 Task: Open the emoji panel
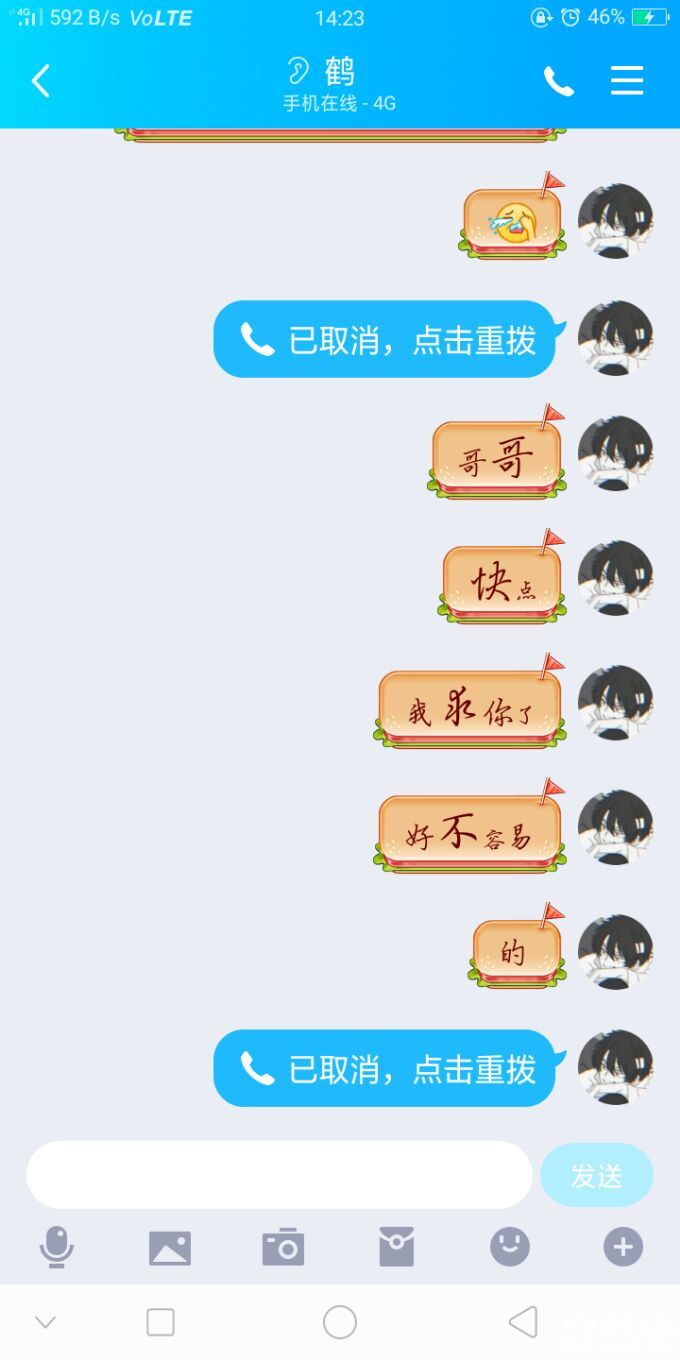pyautogui.click(x=510, y=1247)
